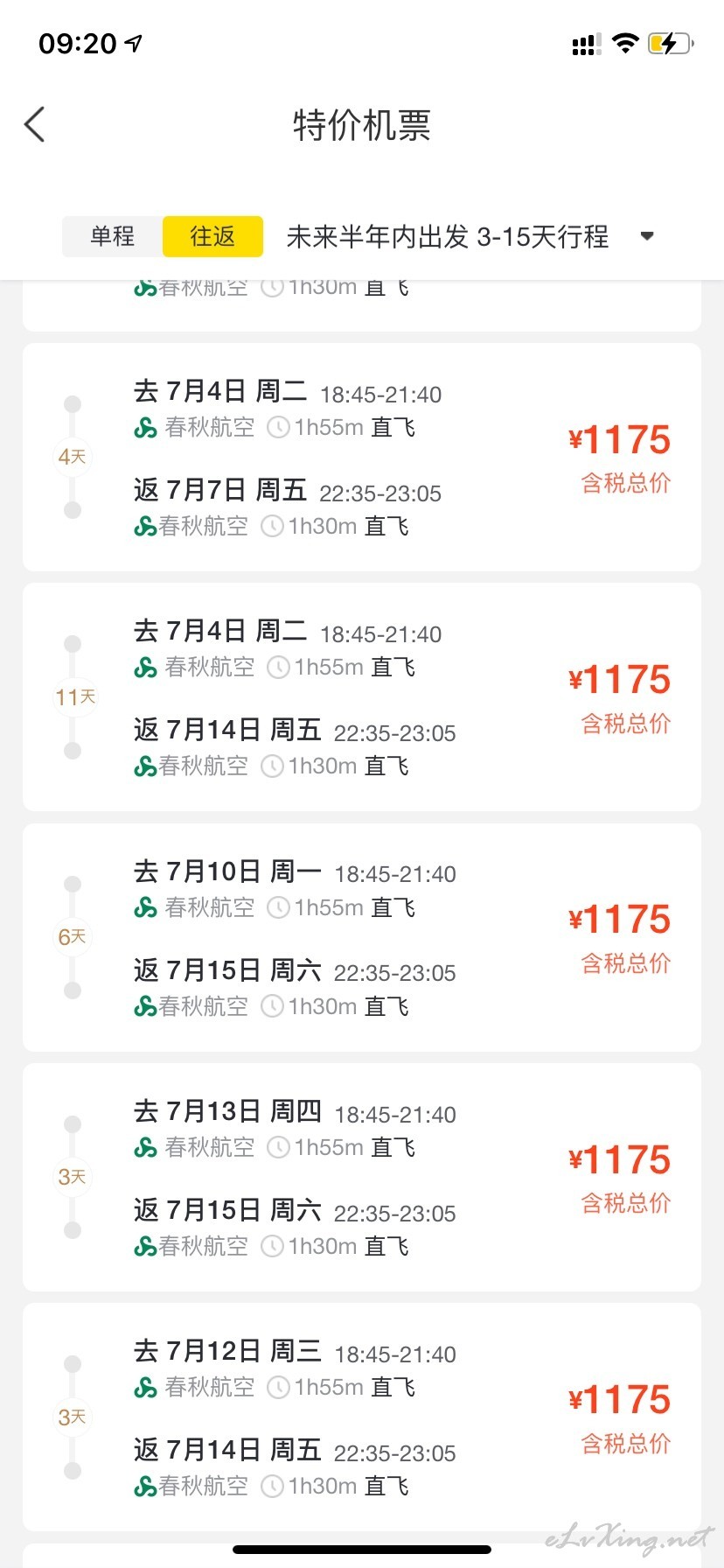Open the 7月12日 to 7月14日 flight card
This screenshot has width=724, height=1568.
(362, 1417)
